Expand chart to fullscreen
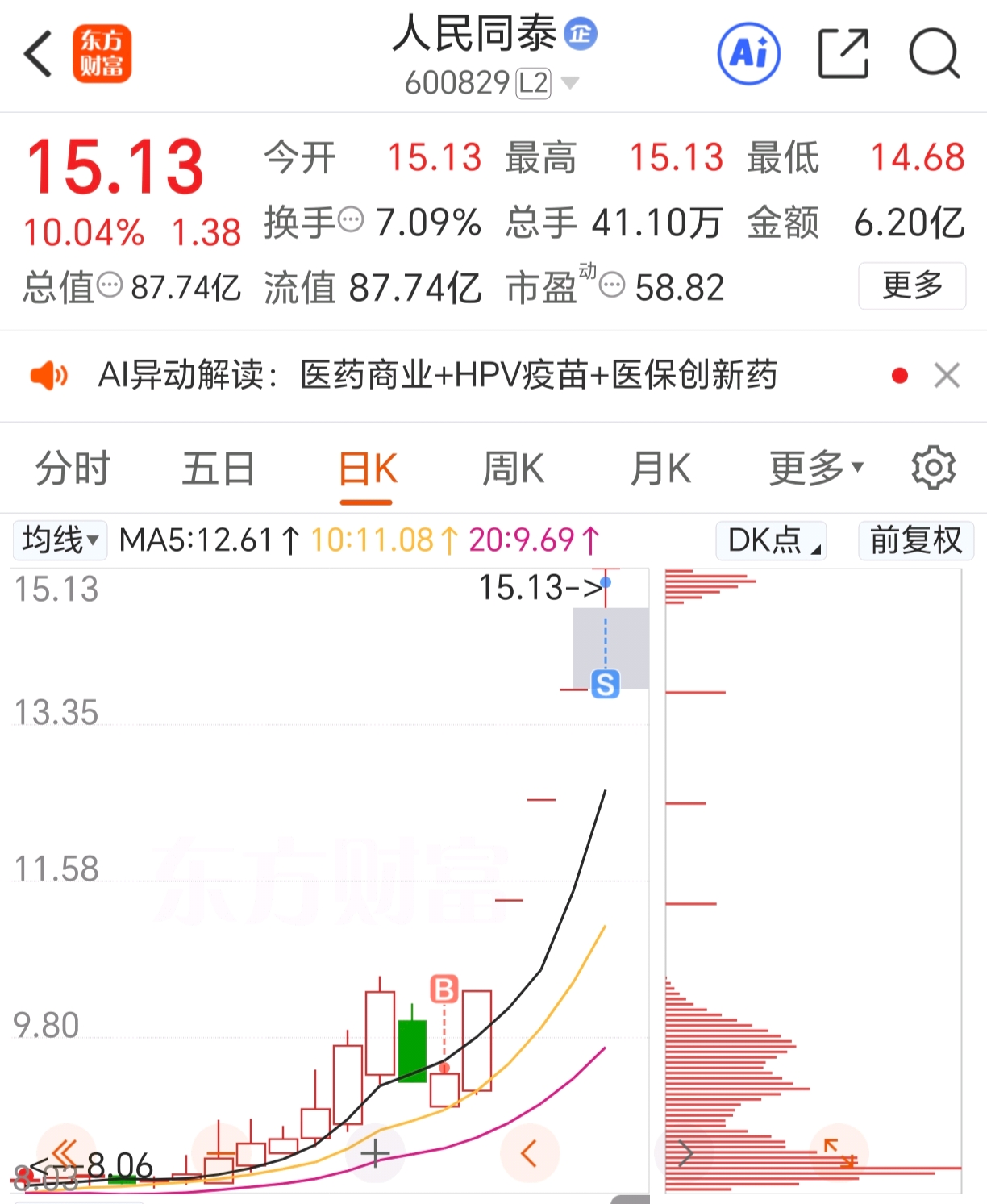The image size is (987, 1204). [x=839, y=1154]
